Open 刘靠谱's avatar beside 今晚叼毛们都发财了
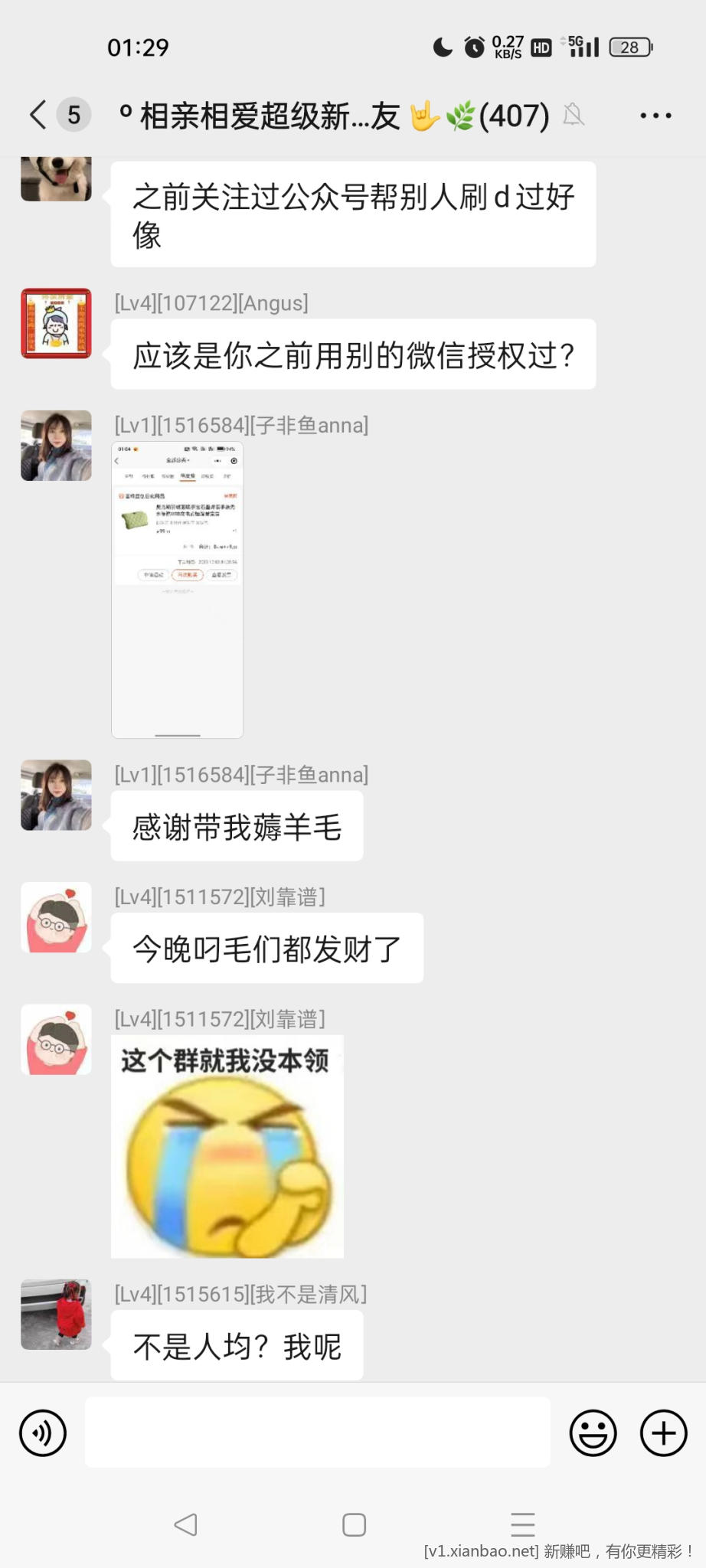 click(56, 917)
